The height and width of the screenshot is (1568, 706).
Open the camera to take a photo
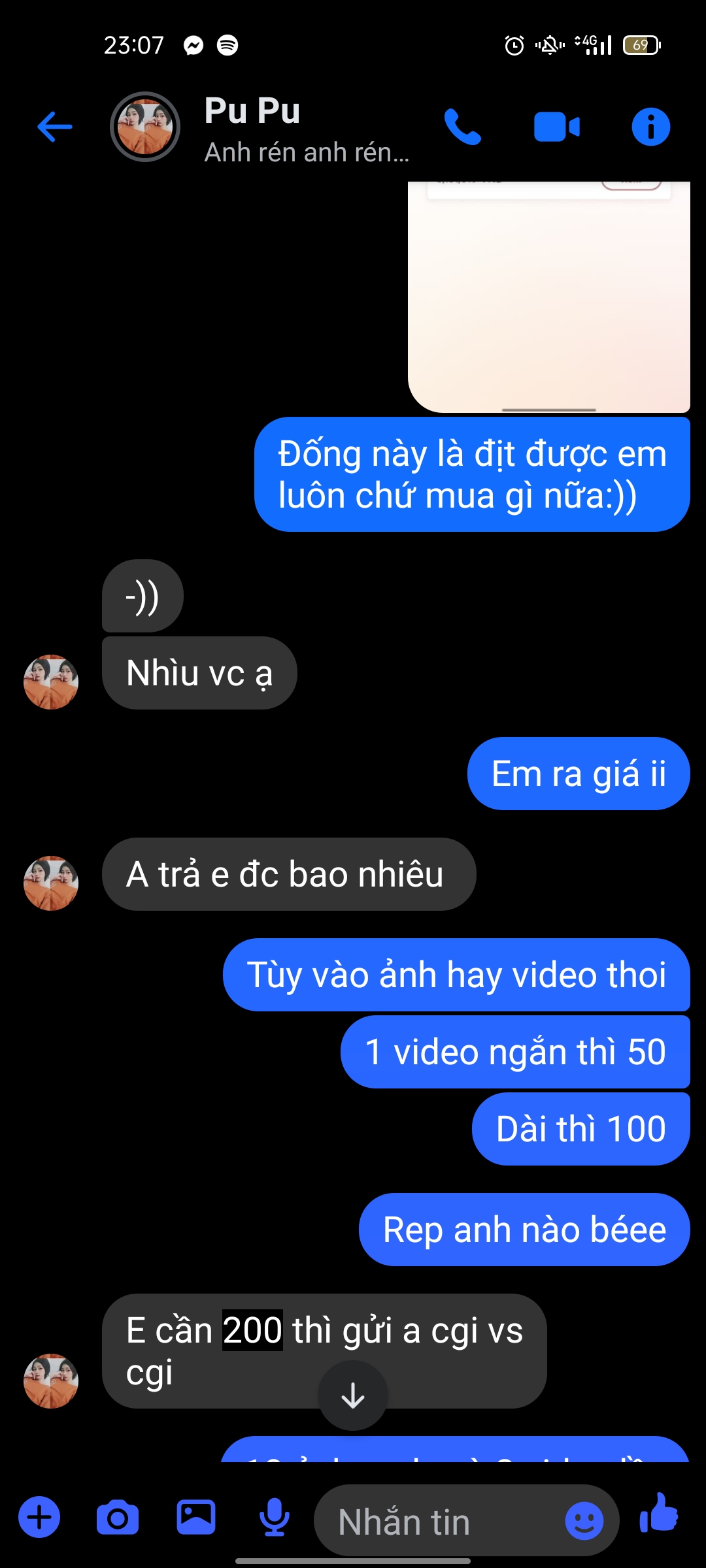pyautogui.click(x=118, y=1518)
